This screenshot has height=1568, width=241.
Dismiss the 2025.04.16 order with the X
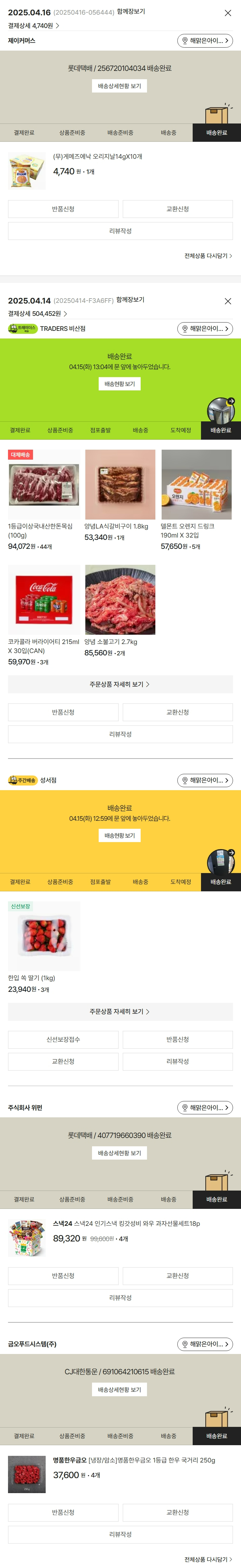[228, 13]
